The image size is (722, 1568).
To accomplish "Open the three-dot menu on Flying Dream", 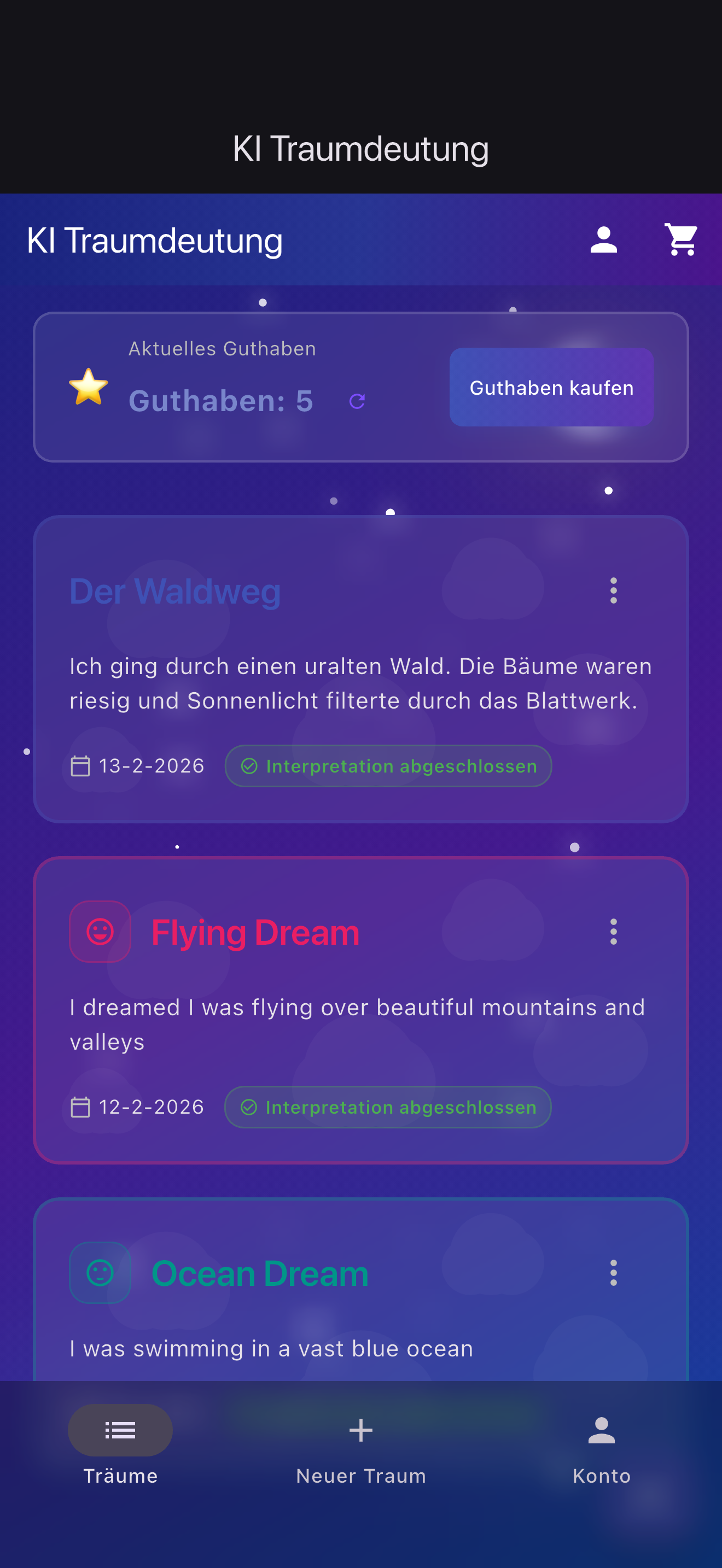I will tap(613, 931).
